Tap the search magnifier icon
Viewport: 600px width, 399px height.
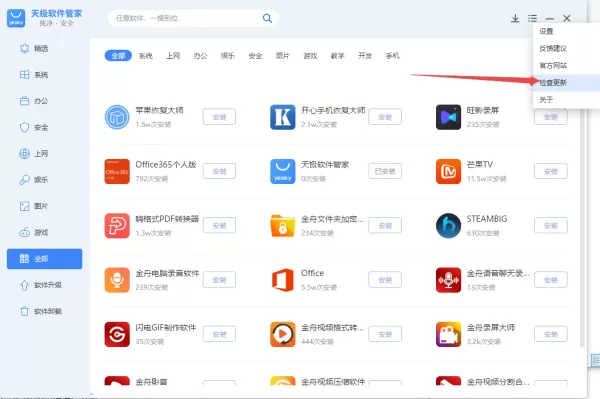[x=267, y=18]
